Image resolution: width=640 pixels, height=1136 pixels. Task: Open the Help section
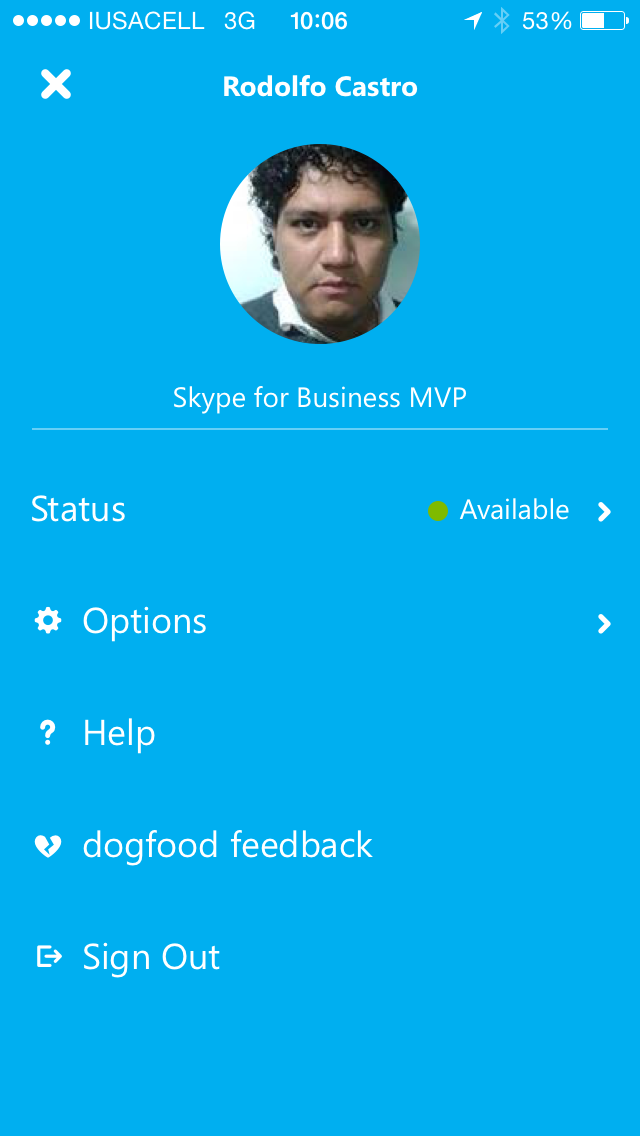pyautogui.click(x=118, y=734)
